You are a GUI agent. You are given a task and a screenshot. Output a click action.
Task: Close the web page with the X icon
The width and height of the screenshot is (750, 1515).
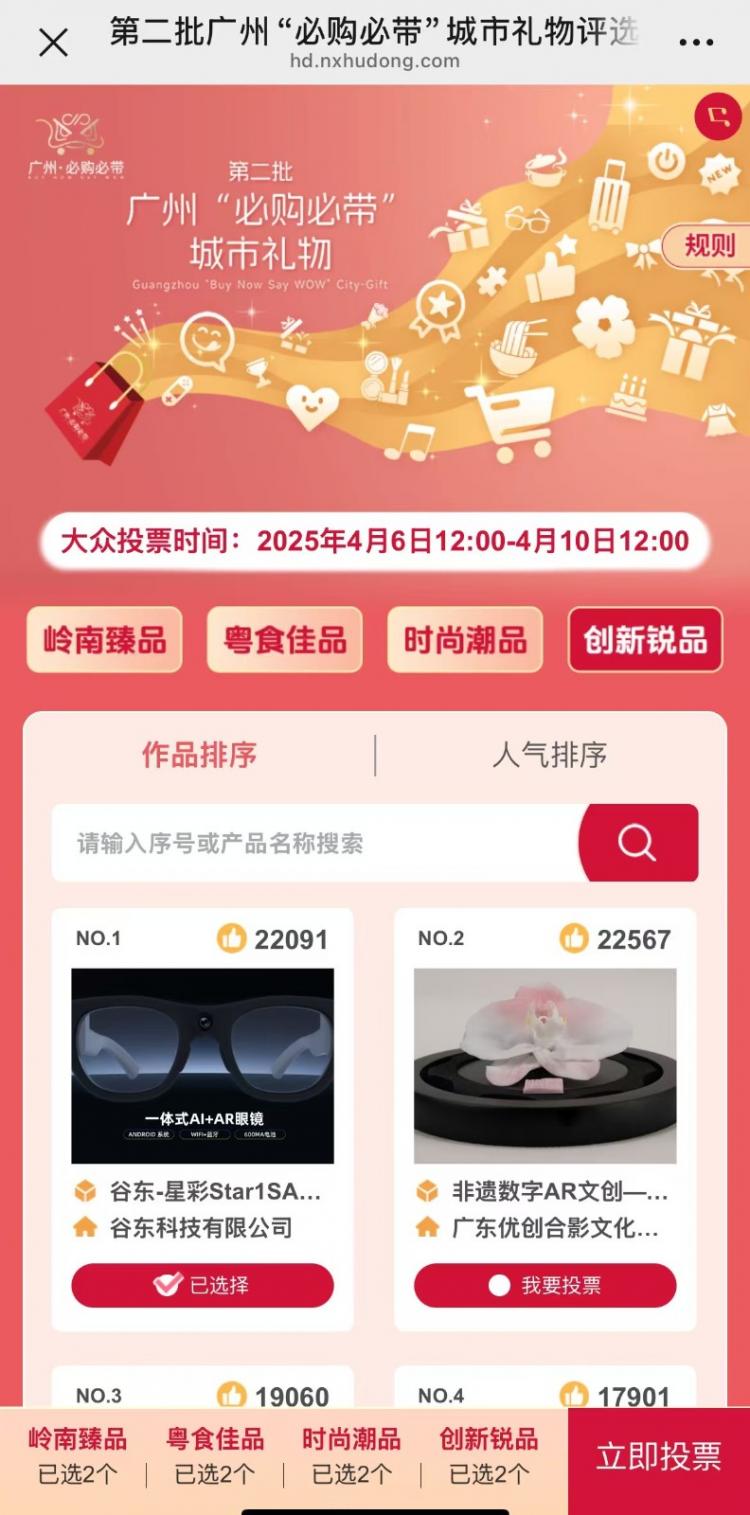pyautogui.click(x=52, y=43)
